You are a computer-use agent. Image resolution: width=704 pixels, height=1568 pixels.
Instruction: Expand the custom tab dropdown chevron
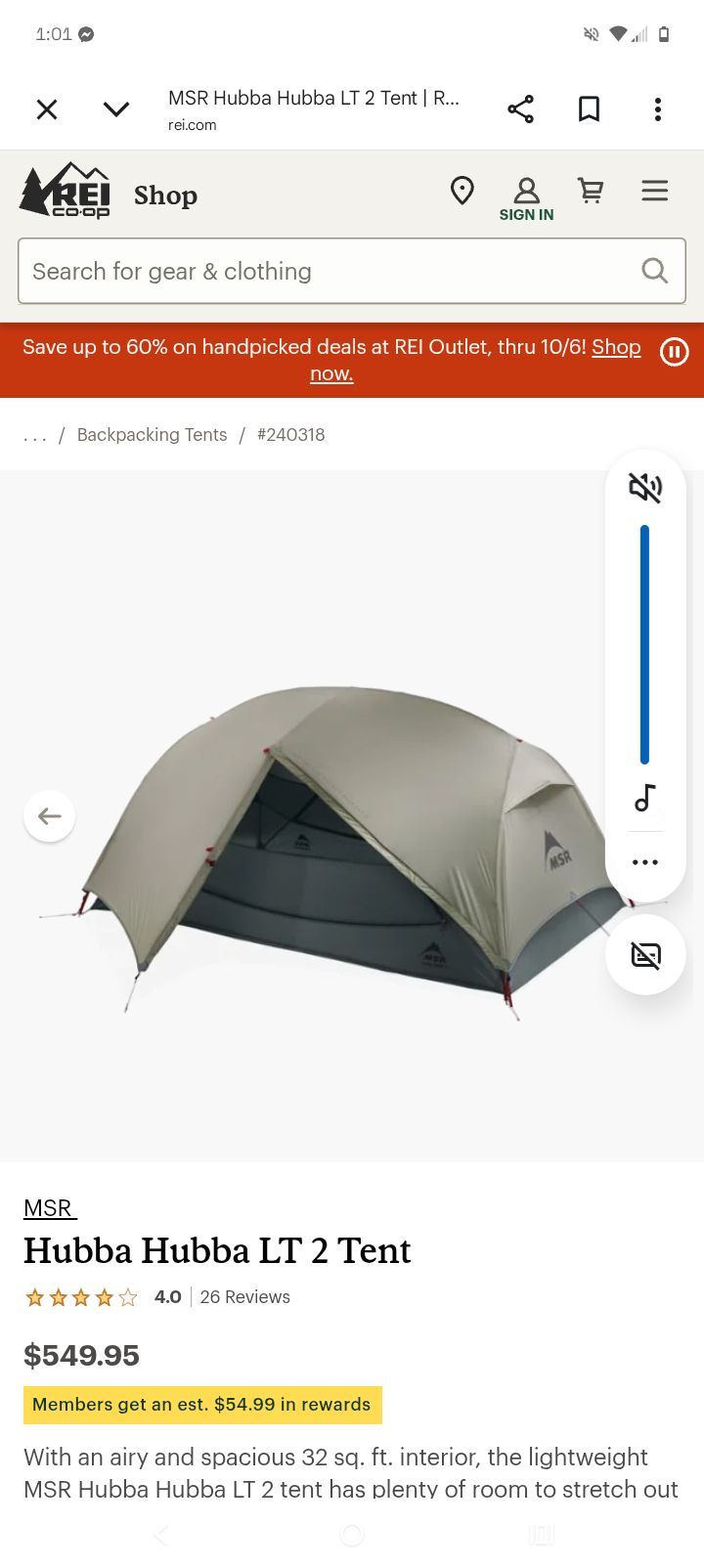click(116, 109)
